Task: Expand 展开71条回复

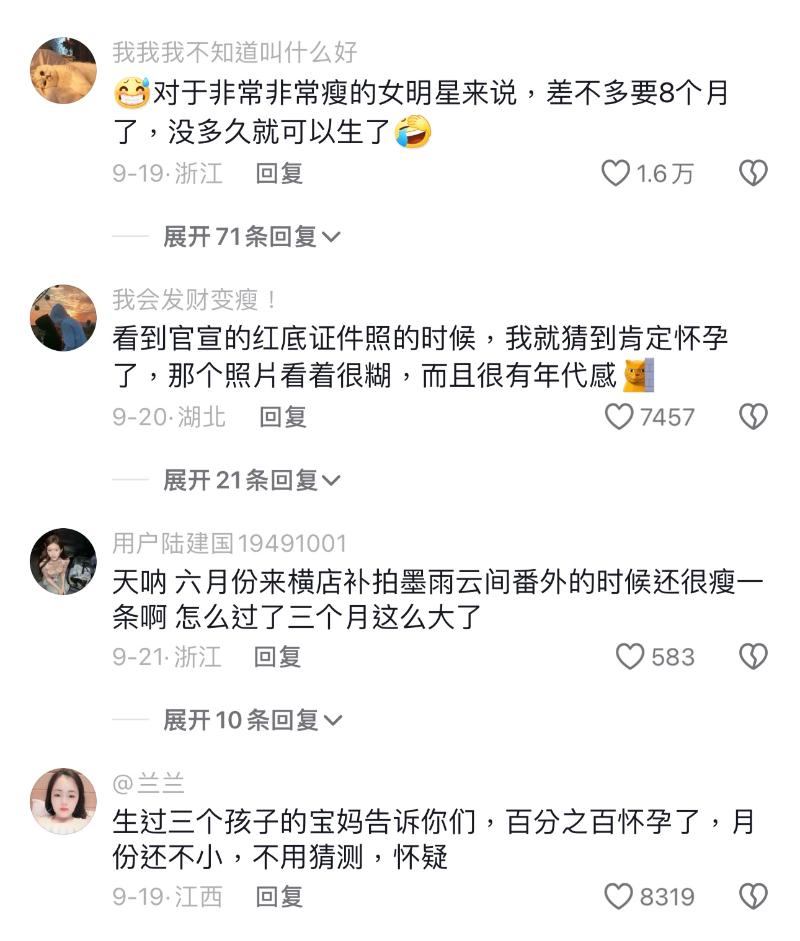Action: [x=252, y=237]
